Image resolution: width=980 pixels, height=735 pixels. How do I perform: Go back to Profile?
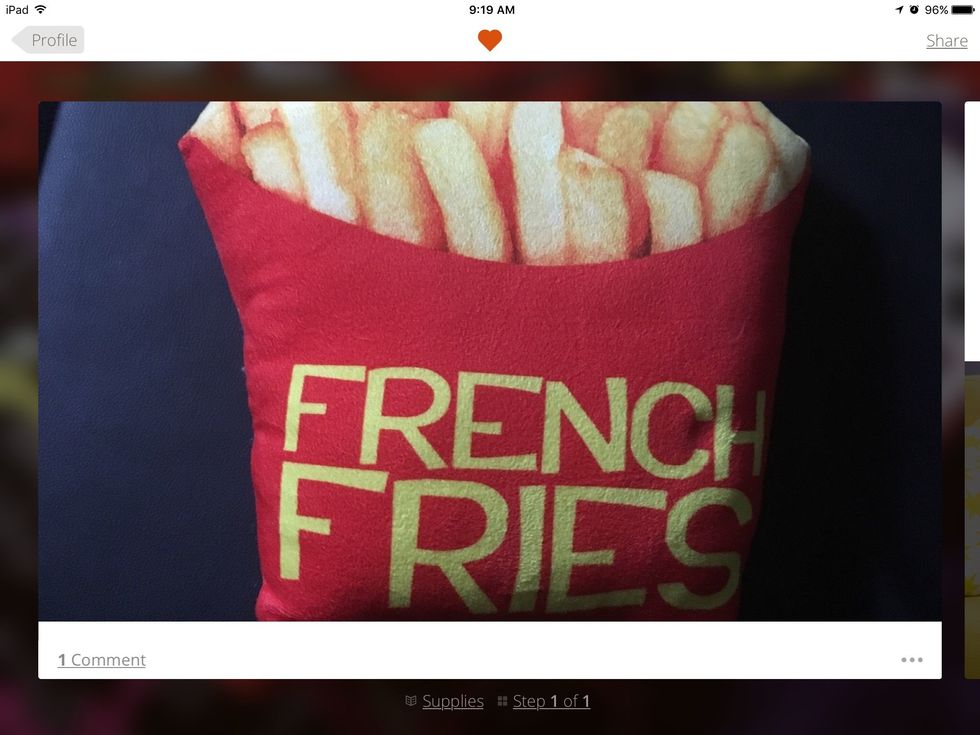click(49, 40)
